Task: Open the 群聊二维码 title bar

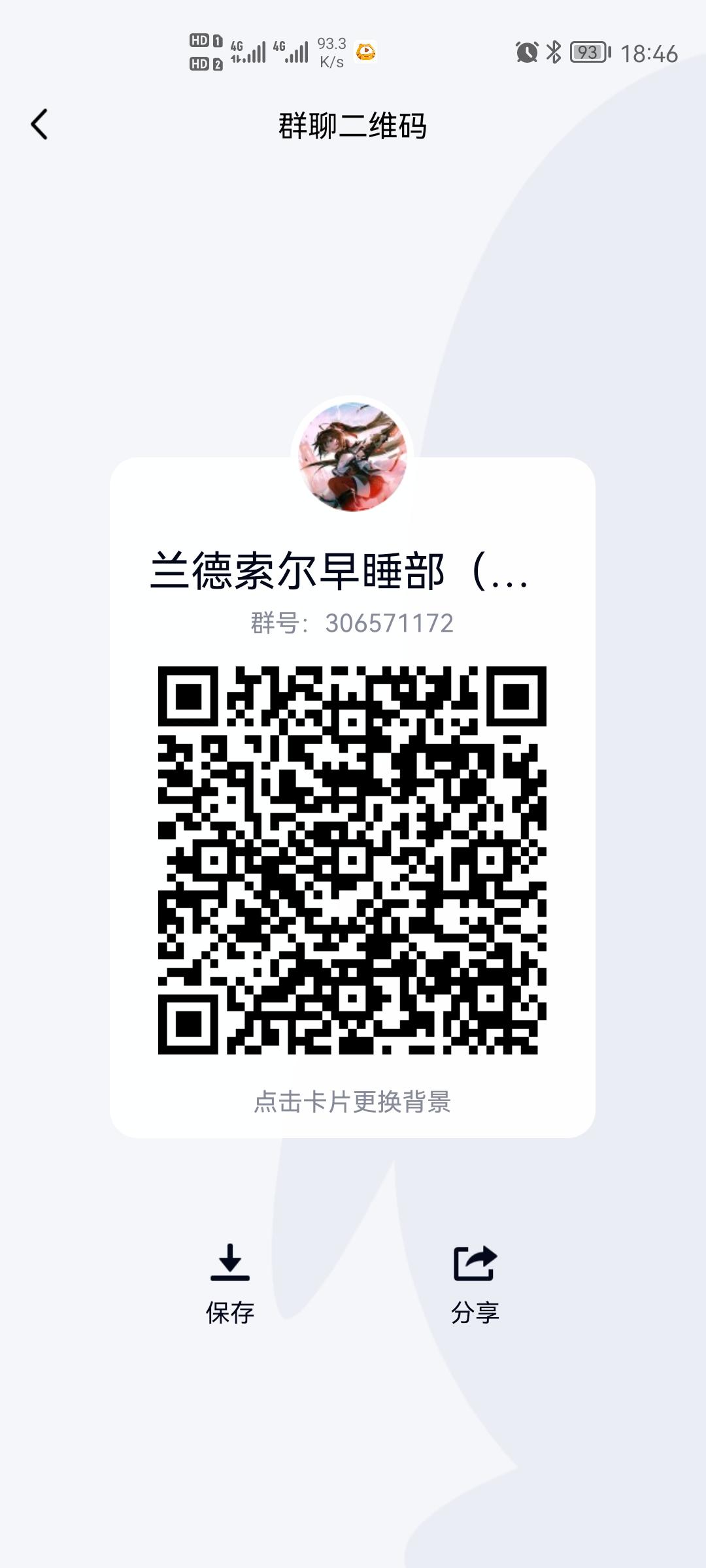Action: click(353, 127)
